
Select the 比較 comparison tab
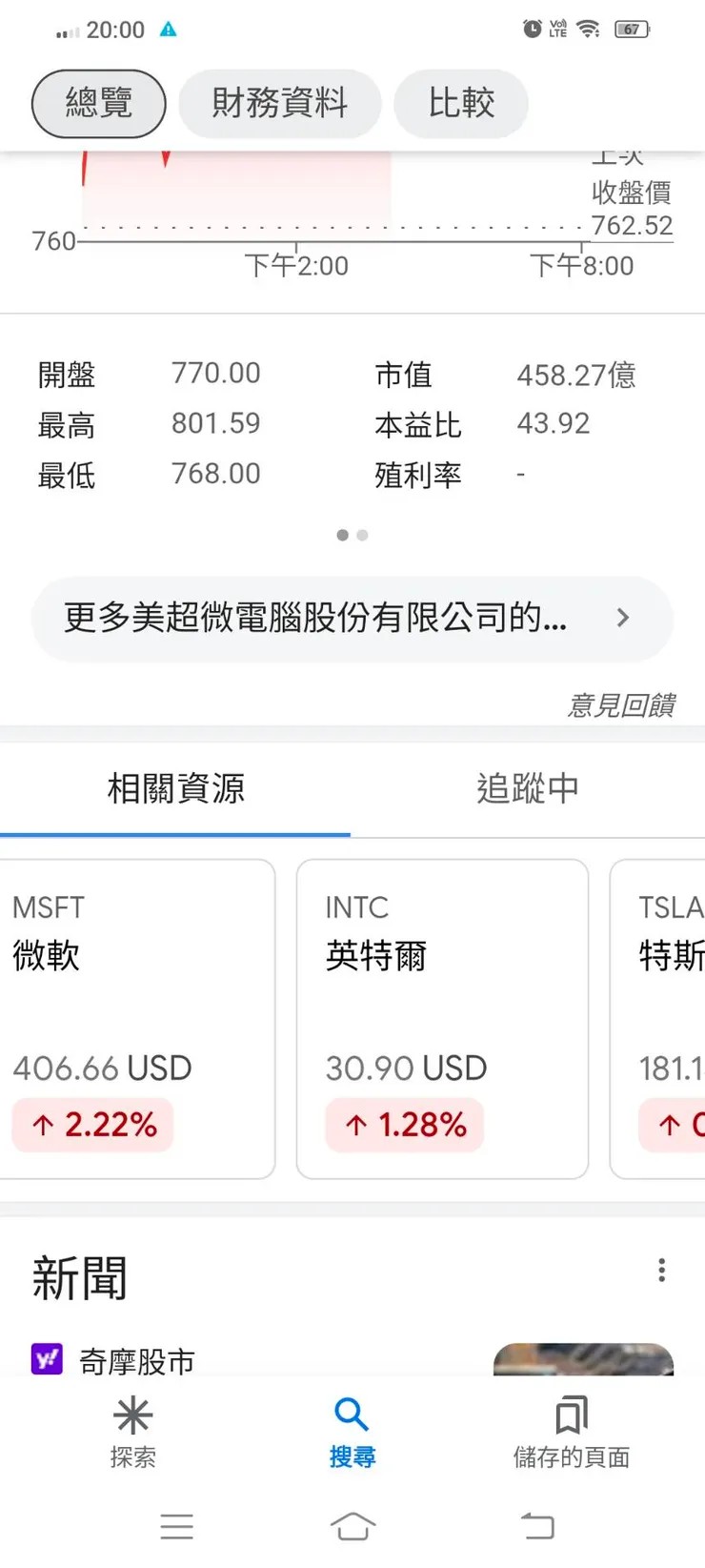pyautogui.click(x=461, y=104)
